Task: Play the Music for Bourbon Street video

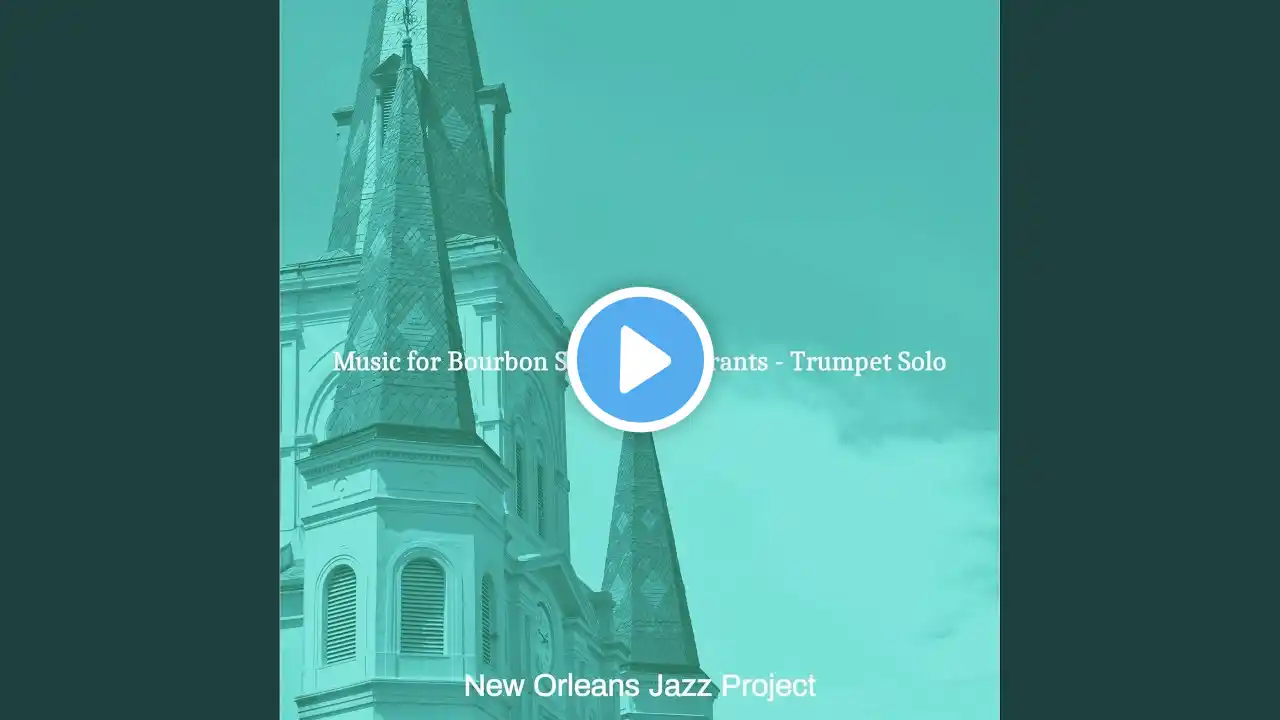Action: 640,360
